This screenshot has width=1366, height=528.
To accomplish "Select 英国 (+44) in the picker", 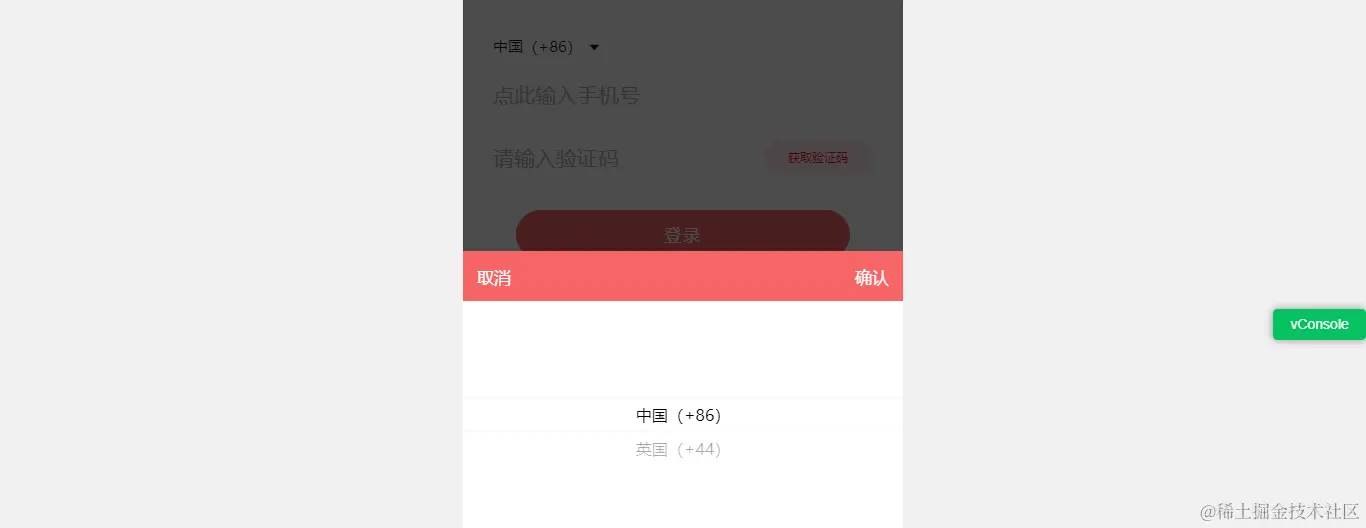I will tap(679, 450).
